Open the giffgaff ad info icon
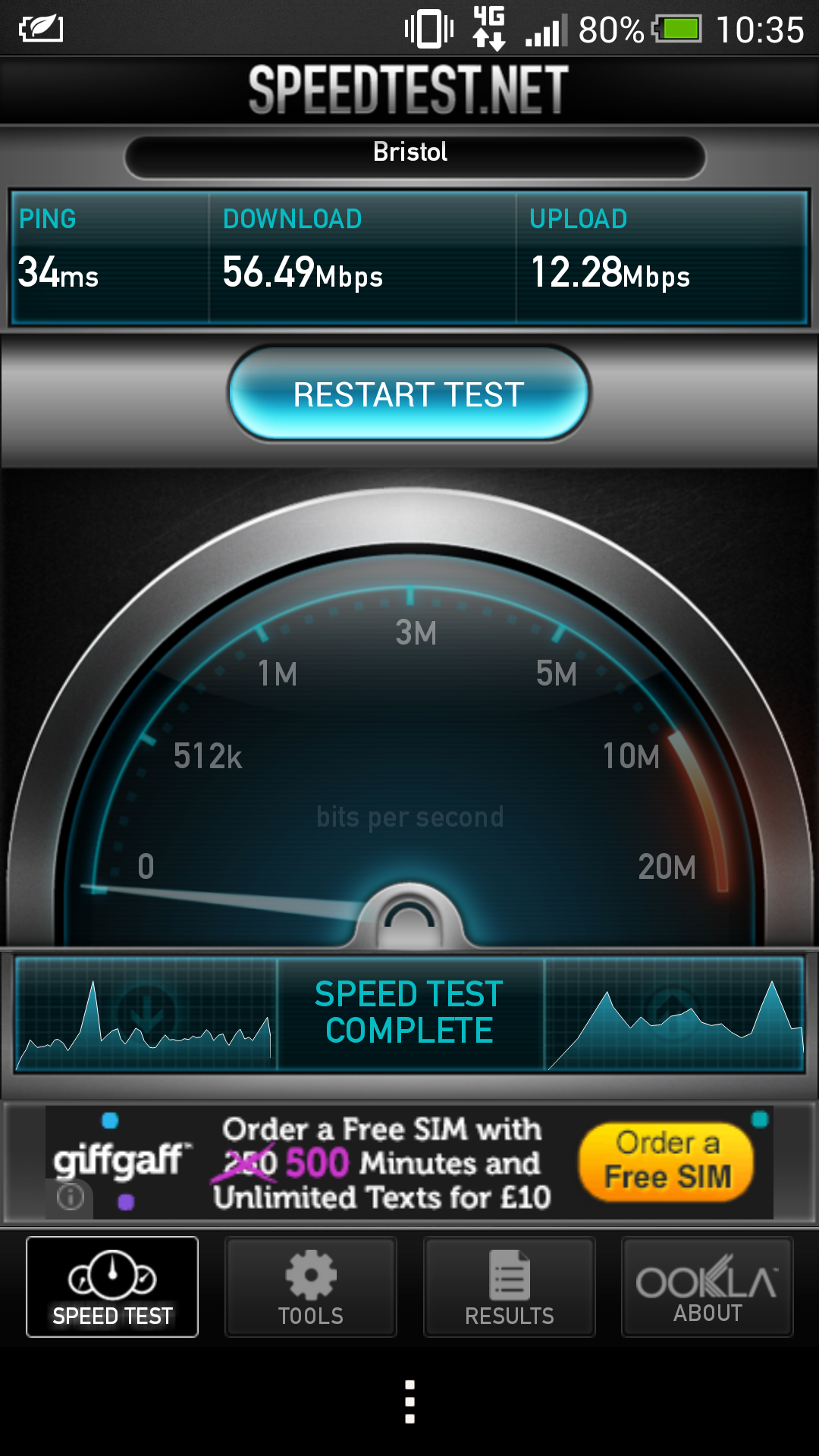 pyautogui.click(x=71, y=1197)
